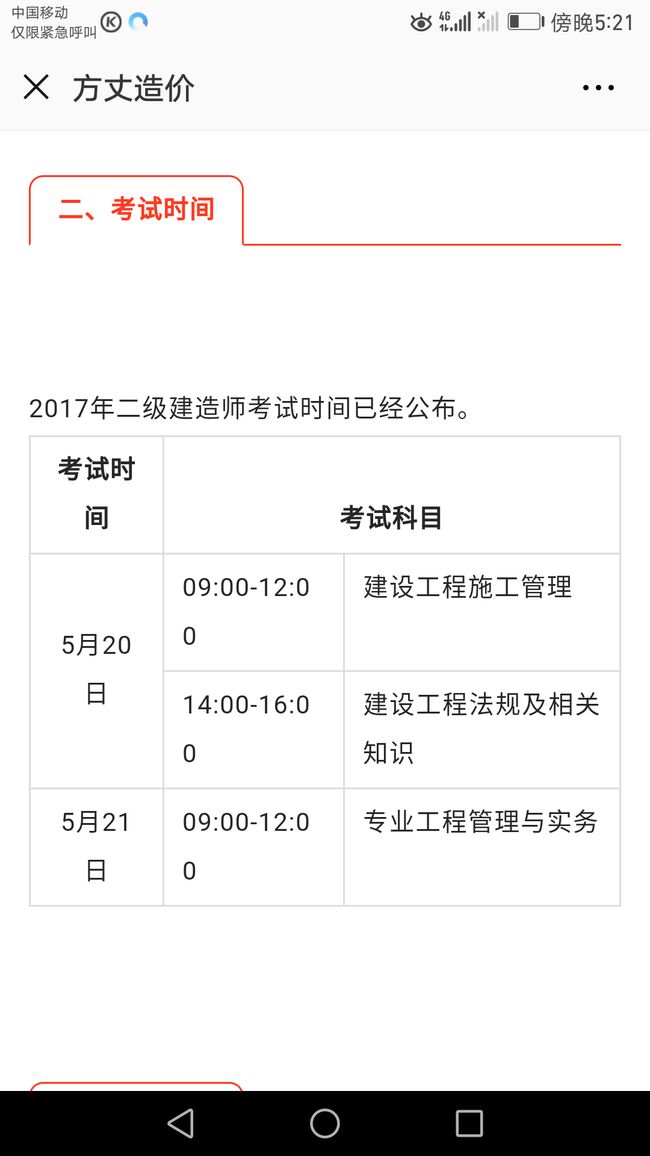Open the three-dot overflow menu
The width and height of the screenshot is (650, 1156).
point(598,88)
